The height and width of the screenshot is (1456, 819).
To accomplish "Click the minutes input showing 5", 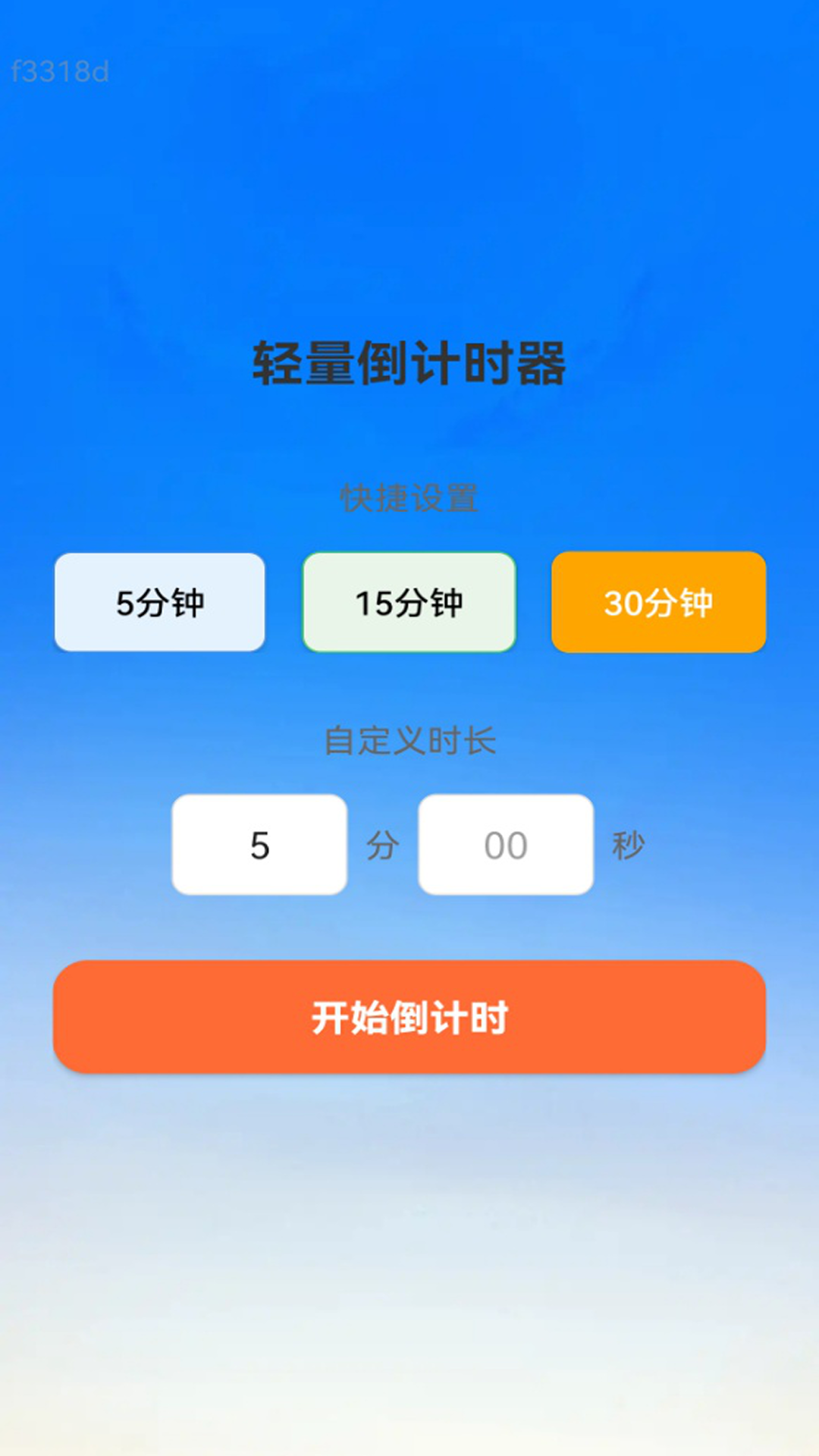I will 259,844.
